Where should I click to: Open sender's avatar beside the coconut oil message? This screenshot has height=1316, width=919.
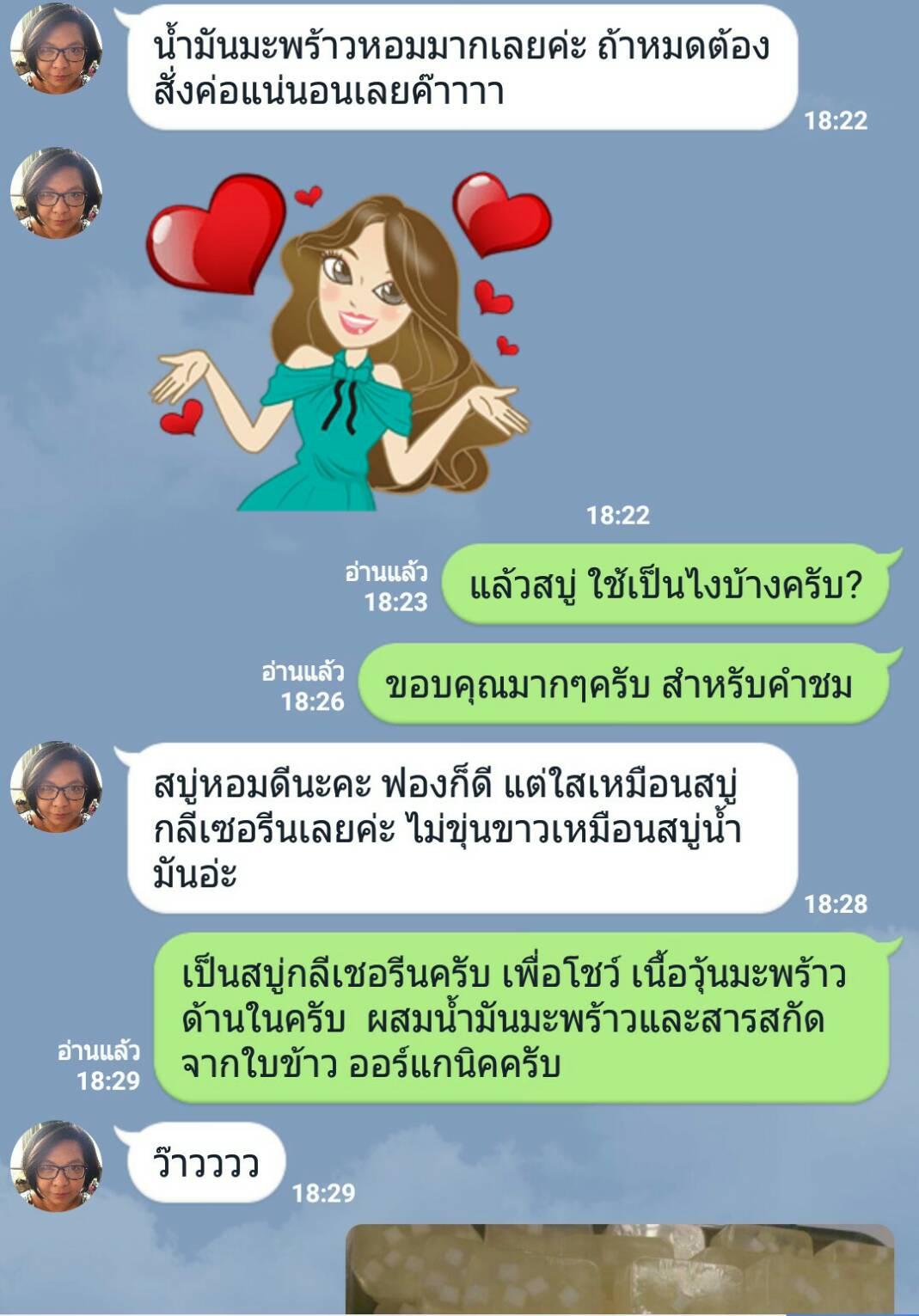(x=56, y=49)
